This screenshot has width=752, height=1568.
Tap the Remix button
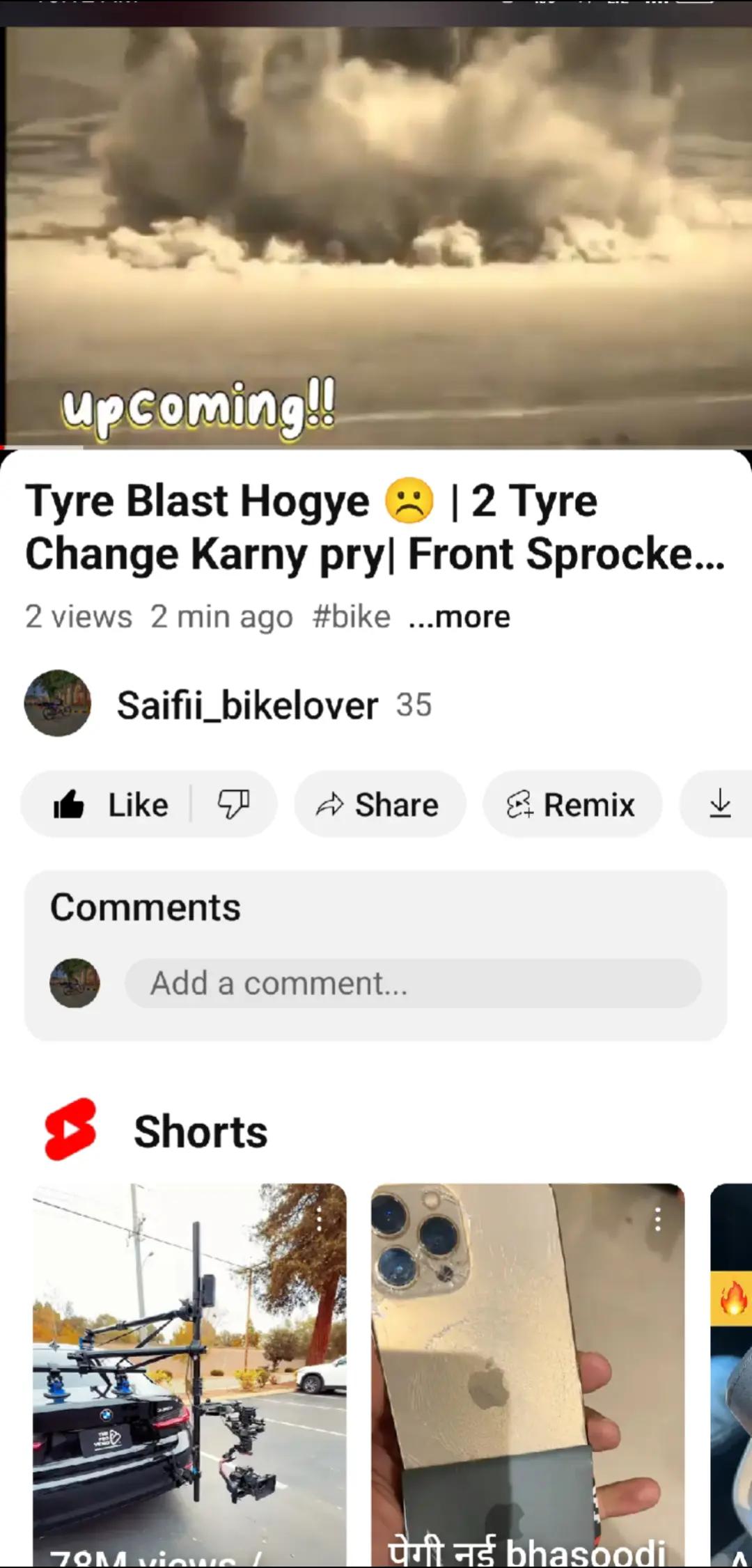[x=572, y=804]
